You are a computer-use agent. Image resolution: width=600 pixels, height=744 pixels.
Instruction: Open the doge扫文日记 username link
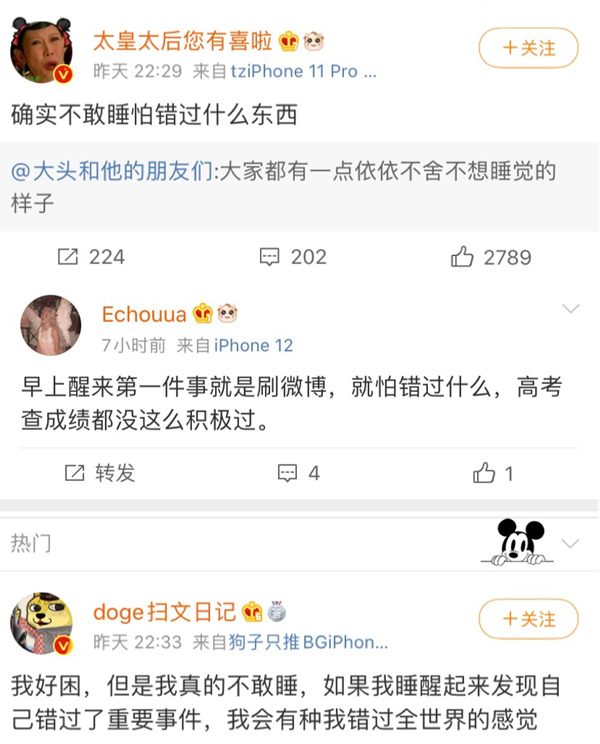pyautogui.click(x=164, y=611)
